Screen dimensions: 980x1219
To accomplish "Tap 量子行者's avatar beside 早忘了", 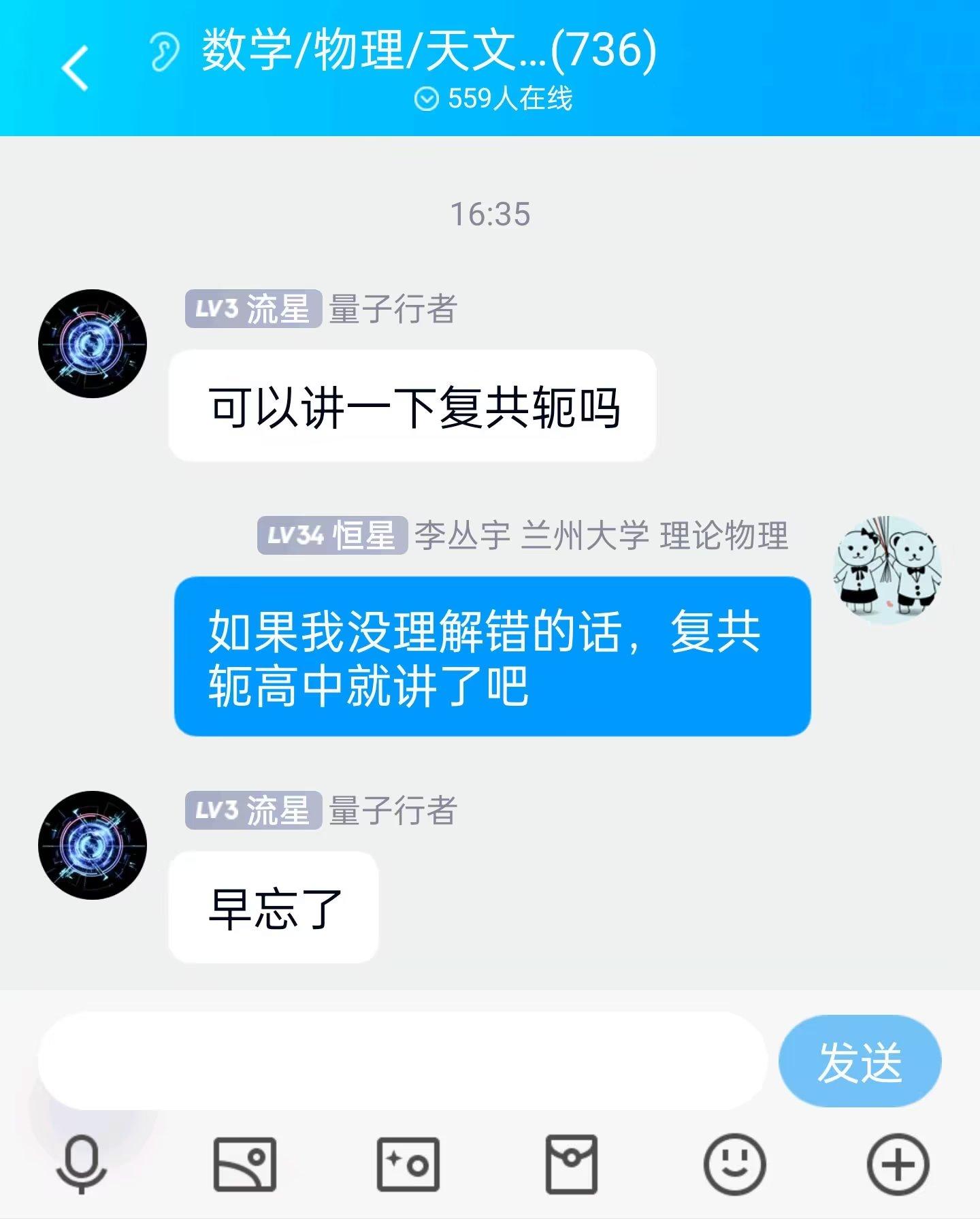I will 93,845.
